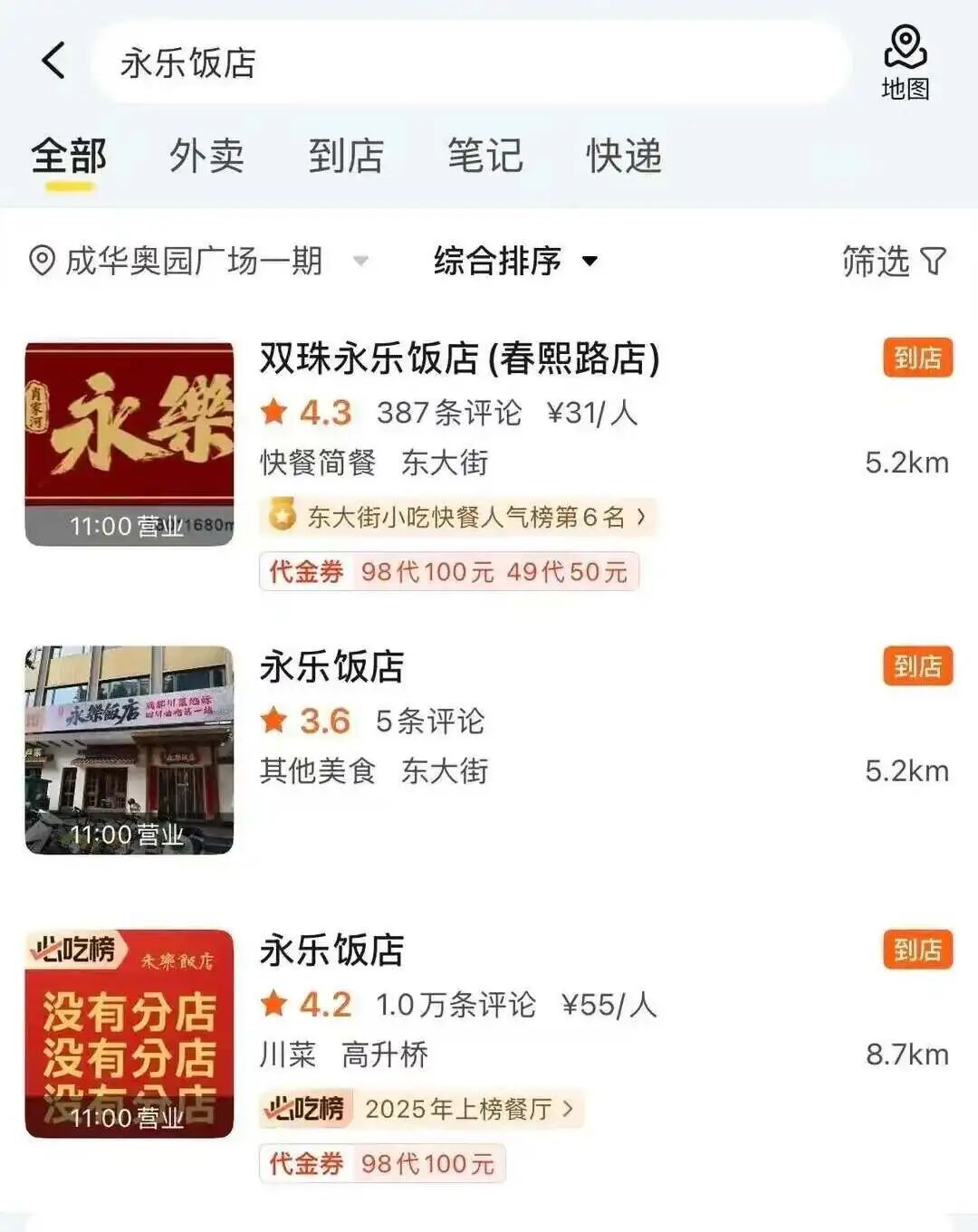Open 永乐饭店 rated 3.6 in 东大街
The width and height of the screenshot is (978, 1232).
(331, 667)
